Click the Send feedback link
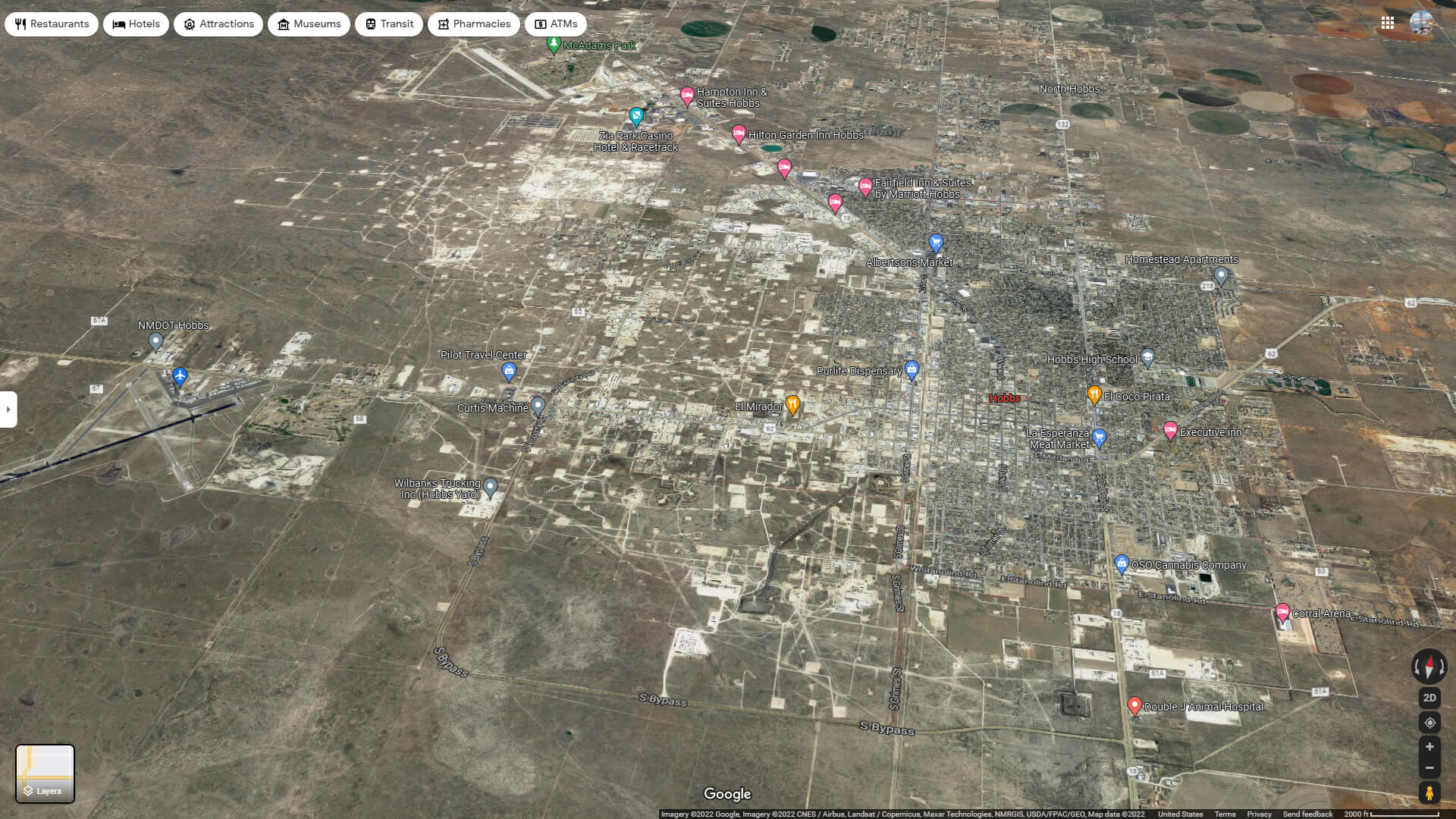This screenshot has width=1456, height=819. 1307,814
